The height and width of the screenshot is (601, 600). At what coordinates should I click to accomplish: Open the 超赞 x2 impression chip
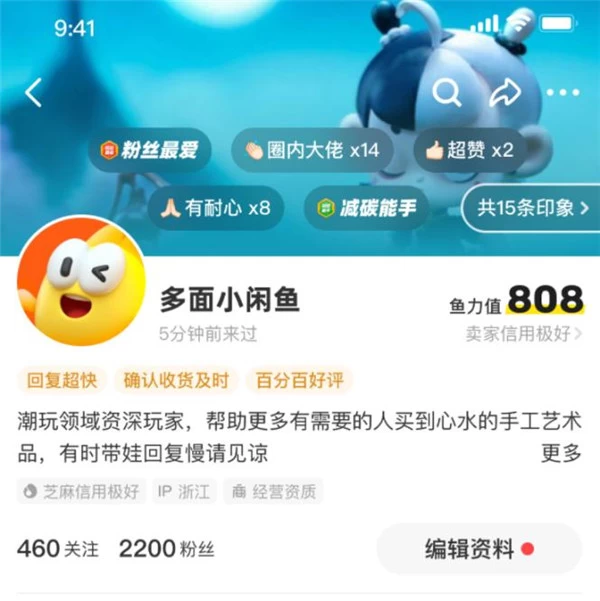point(469,150)
